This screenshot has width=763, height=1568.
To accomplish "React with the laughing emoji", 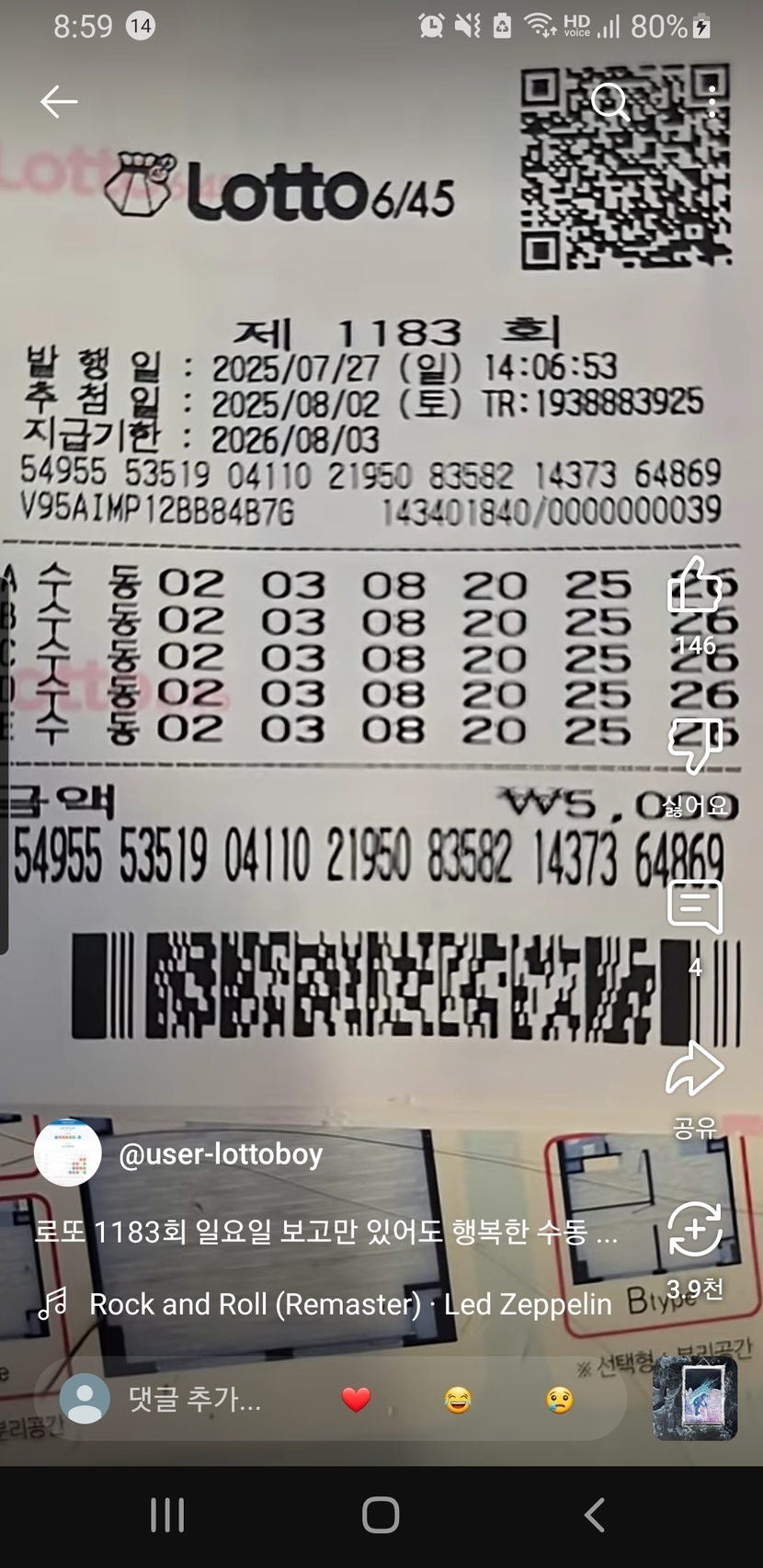I will 458,1400.
